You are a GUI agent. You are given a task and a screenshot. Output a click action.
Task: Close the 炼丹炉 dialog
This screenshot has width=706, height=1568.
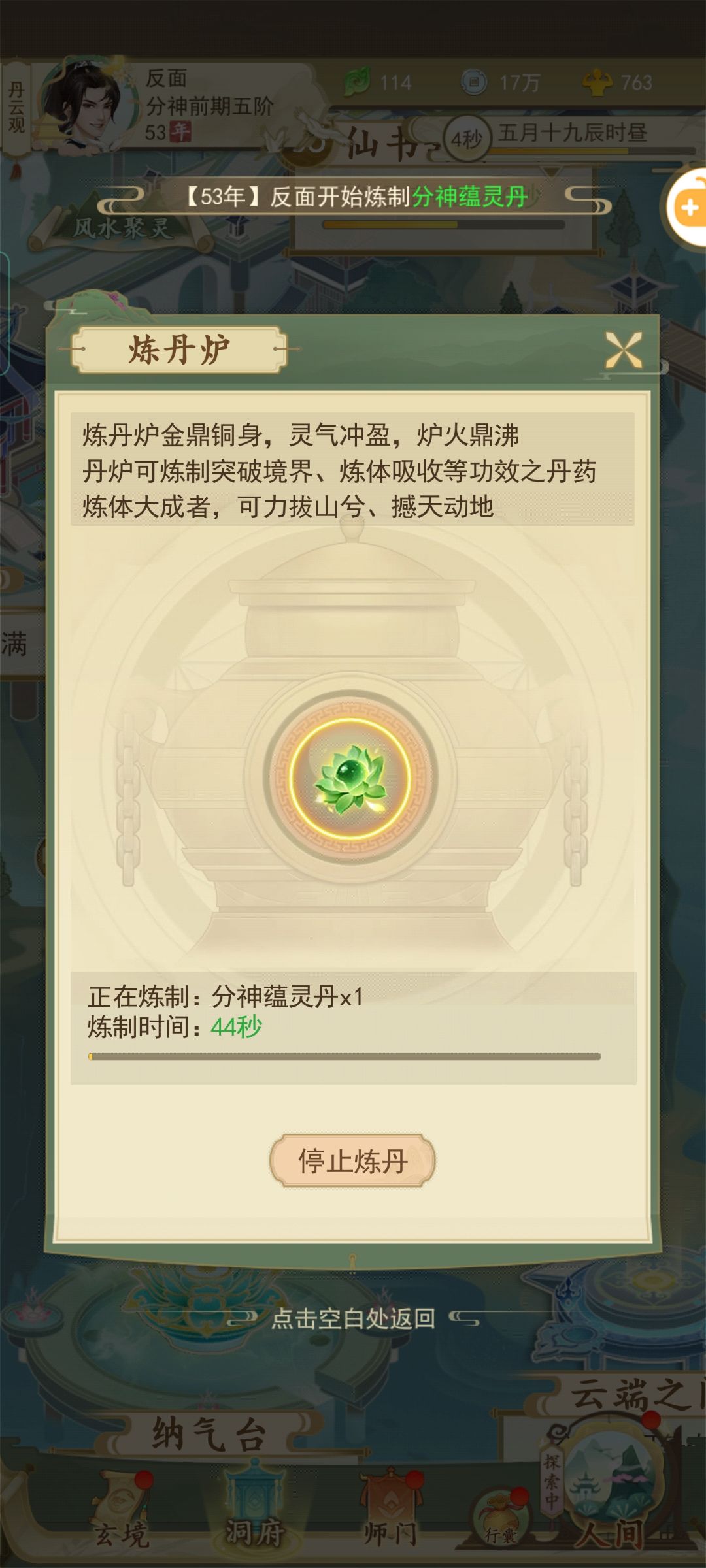[623, 350]
